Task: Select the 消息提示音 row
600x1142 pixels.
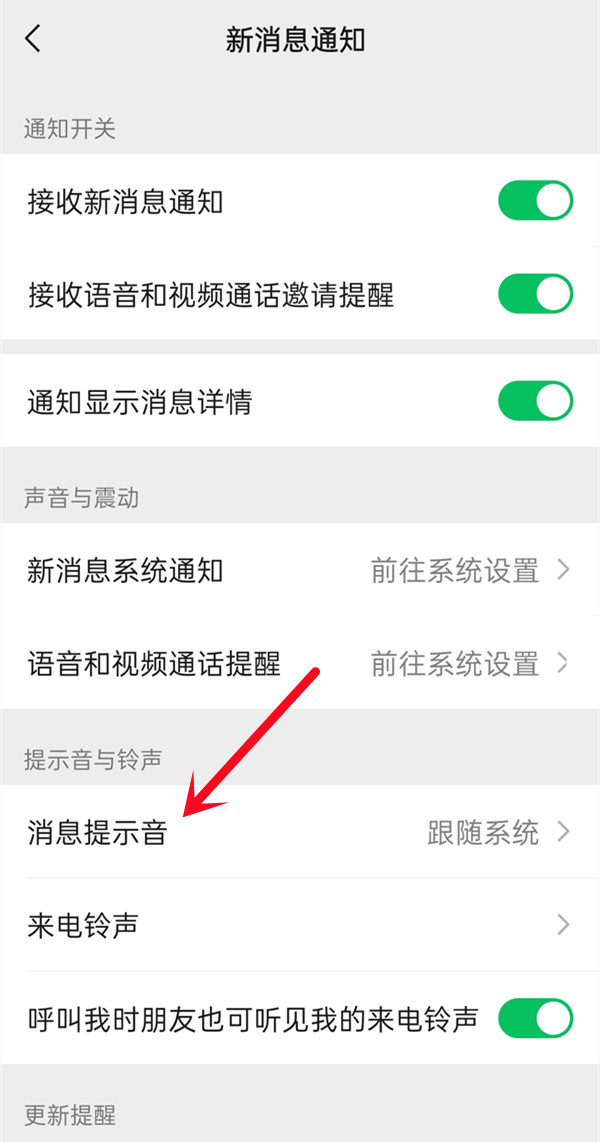Action: pyautogui.click(x=300, y=832)
